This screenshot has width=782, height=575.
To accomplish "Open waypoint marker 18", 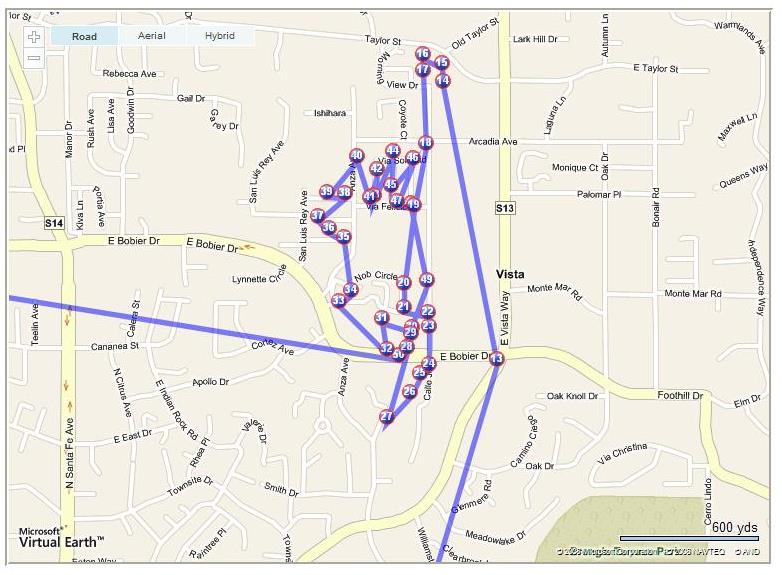I will coord(425,143).
